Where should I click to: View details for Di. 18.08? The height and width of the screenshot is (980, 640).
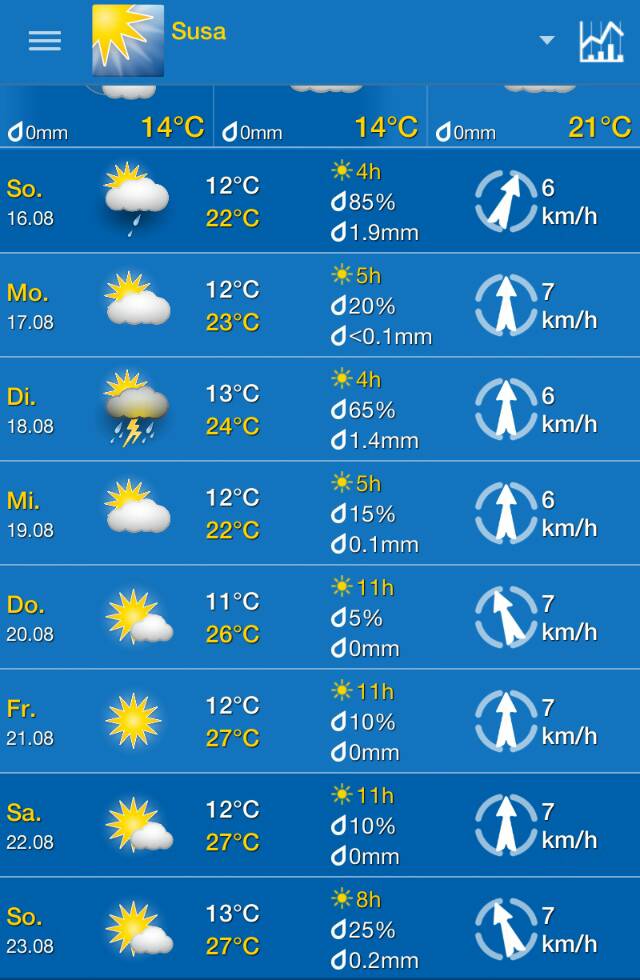pyautogui.click(x=320, y=409)
